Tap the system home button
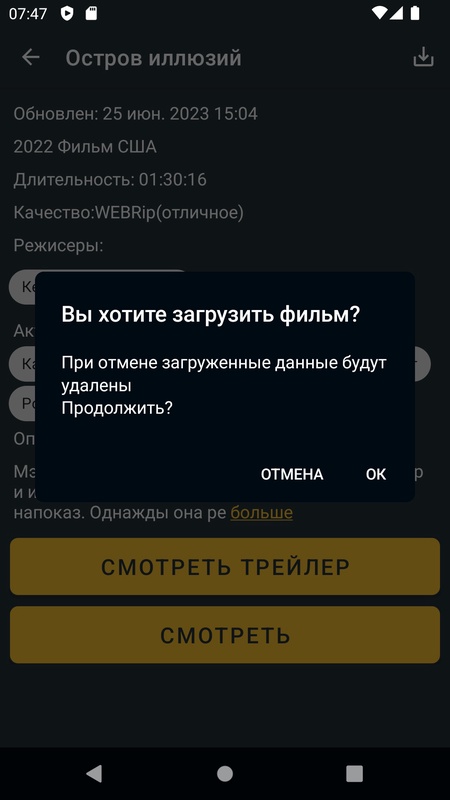This screenshot has height=800, width=450. [224, 773]
